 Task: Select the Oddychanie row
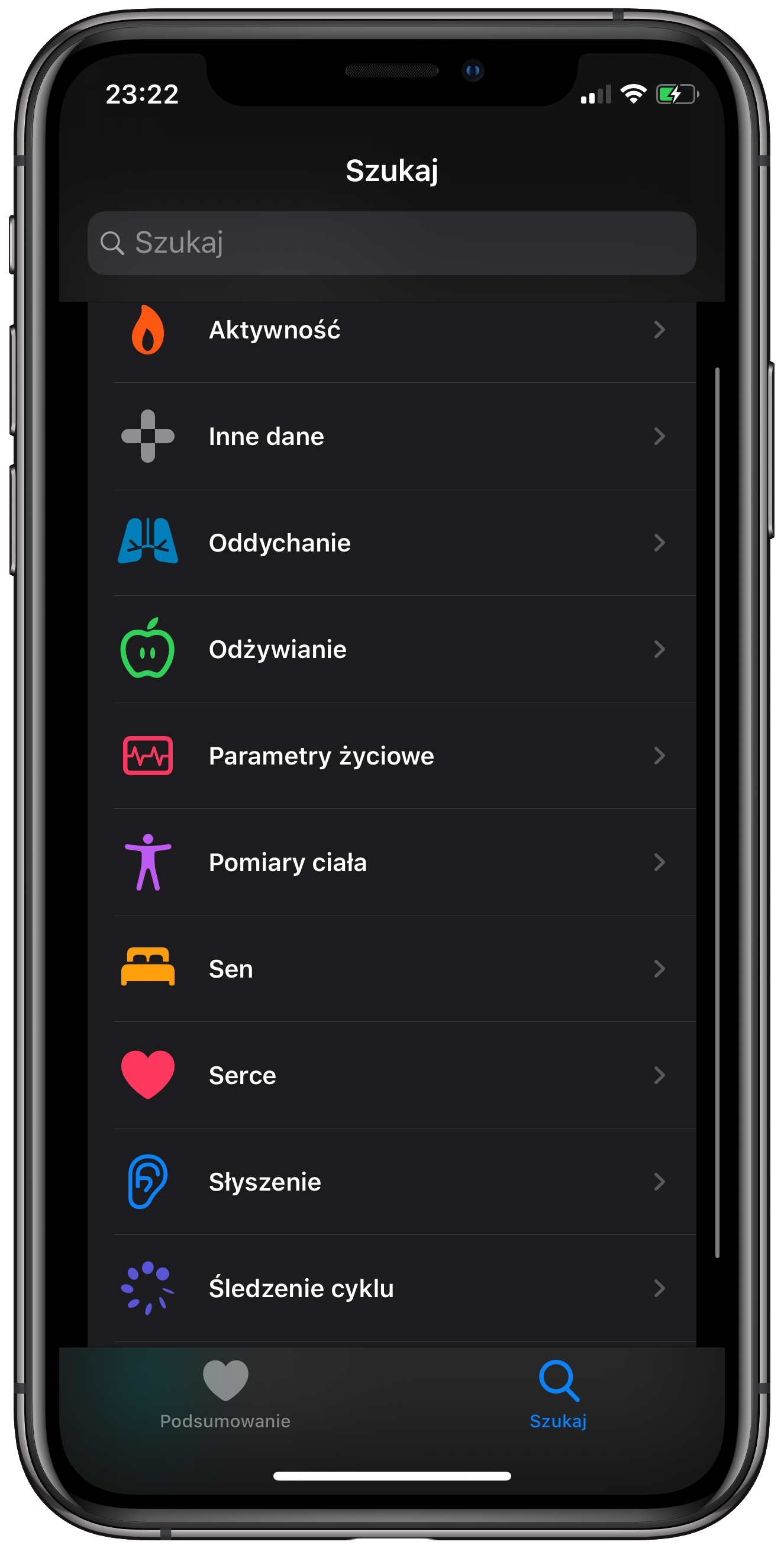tap(392, 543)
